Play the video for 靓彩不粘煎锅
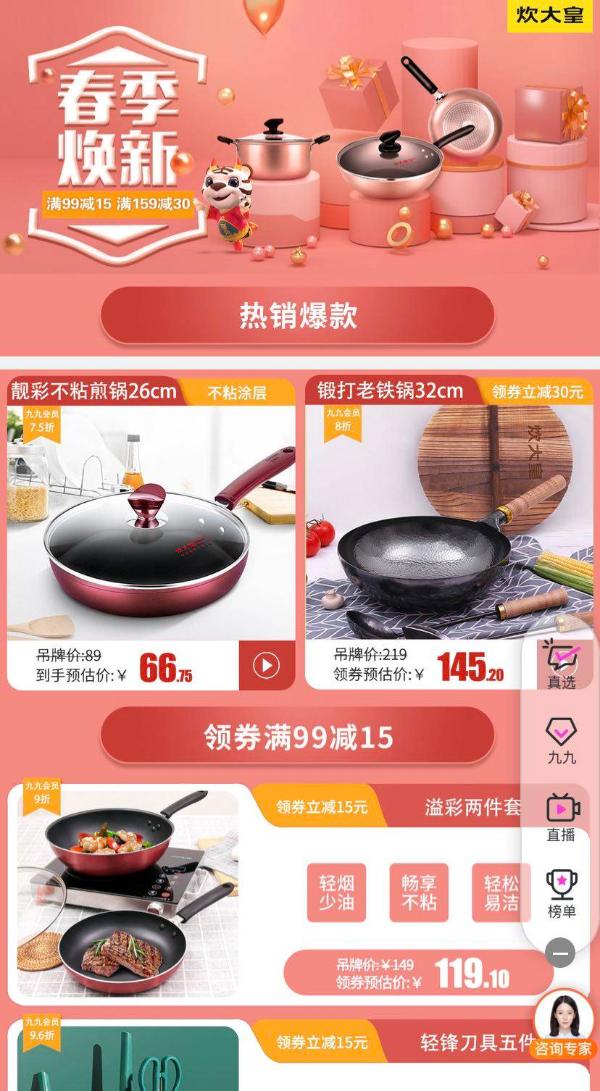This screenshot has height=1091, width=600. pos(266,665)
